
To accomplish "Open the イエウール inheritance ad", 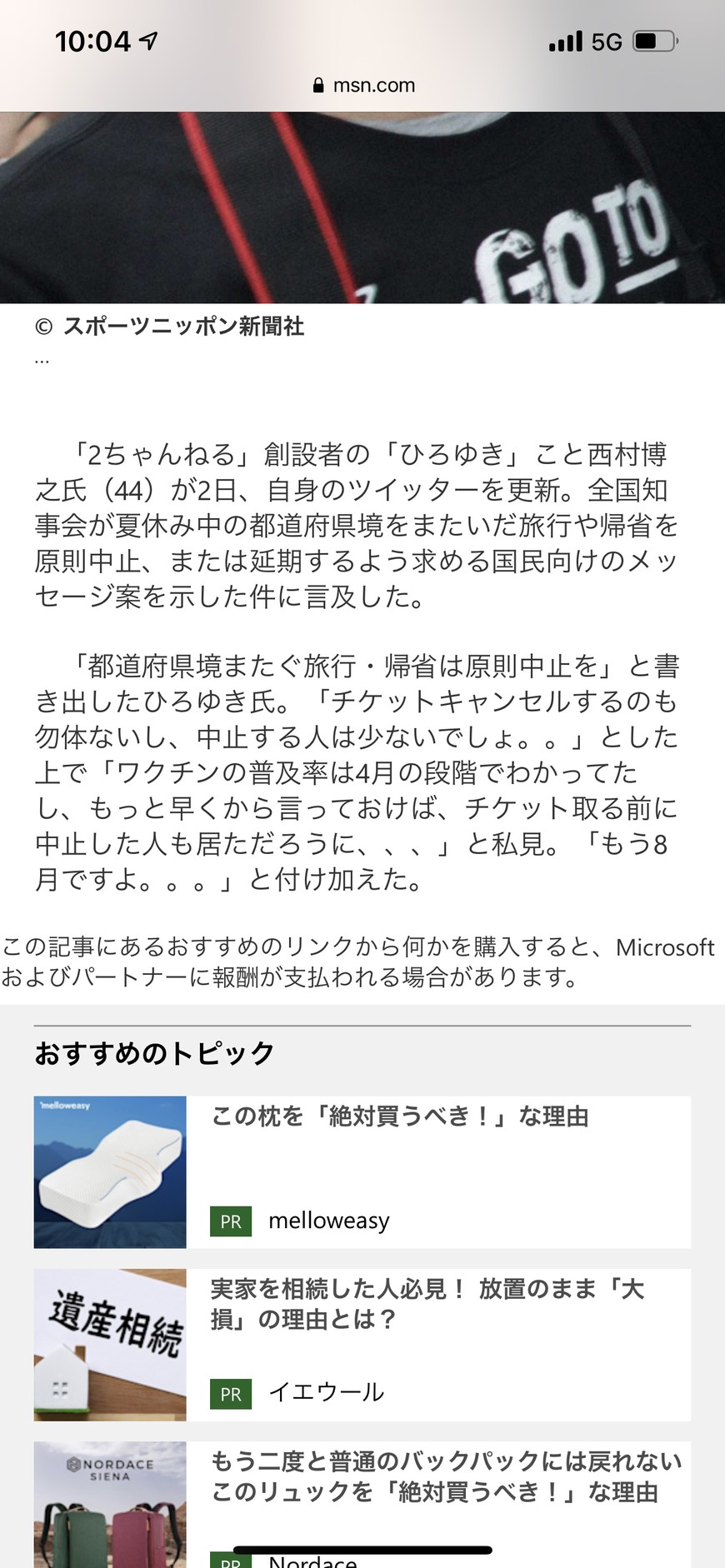I will pyautogui.click(x=362, y=1345).
